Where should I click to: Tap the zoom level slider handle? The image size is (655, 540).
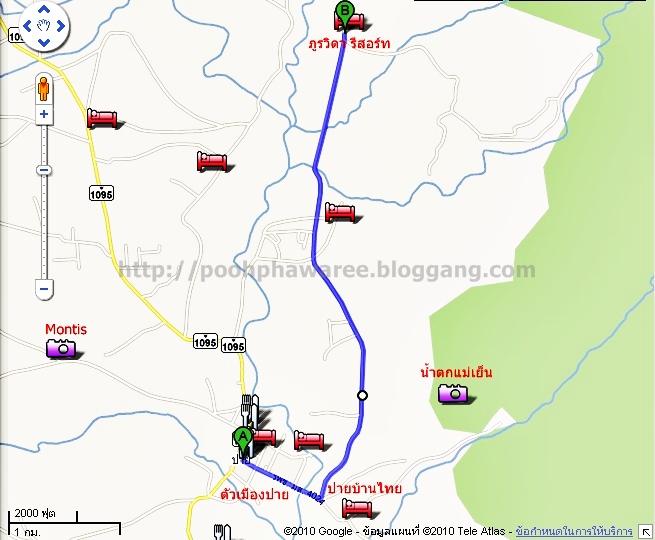44,171
